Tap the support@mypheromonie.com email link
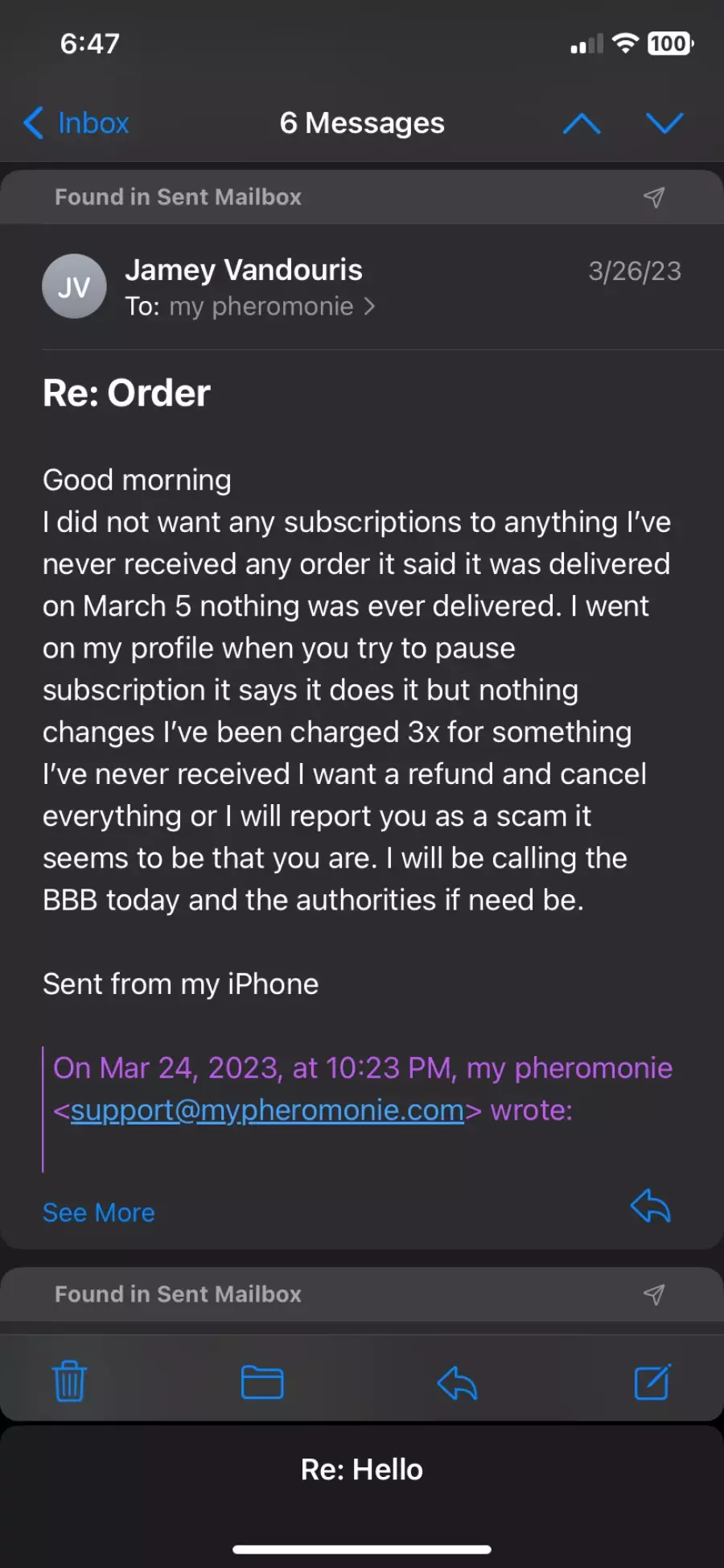 tap(267, 1111)
